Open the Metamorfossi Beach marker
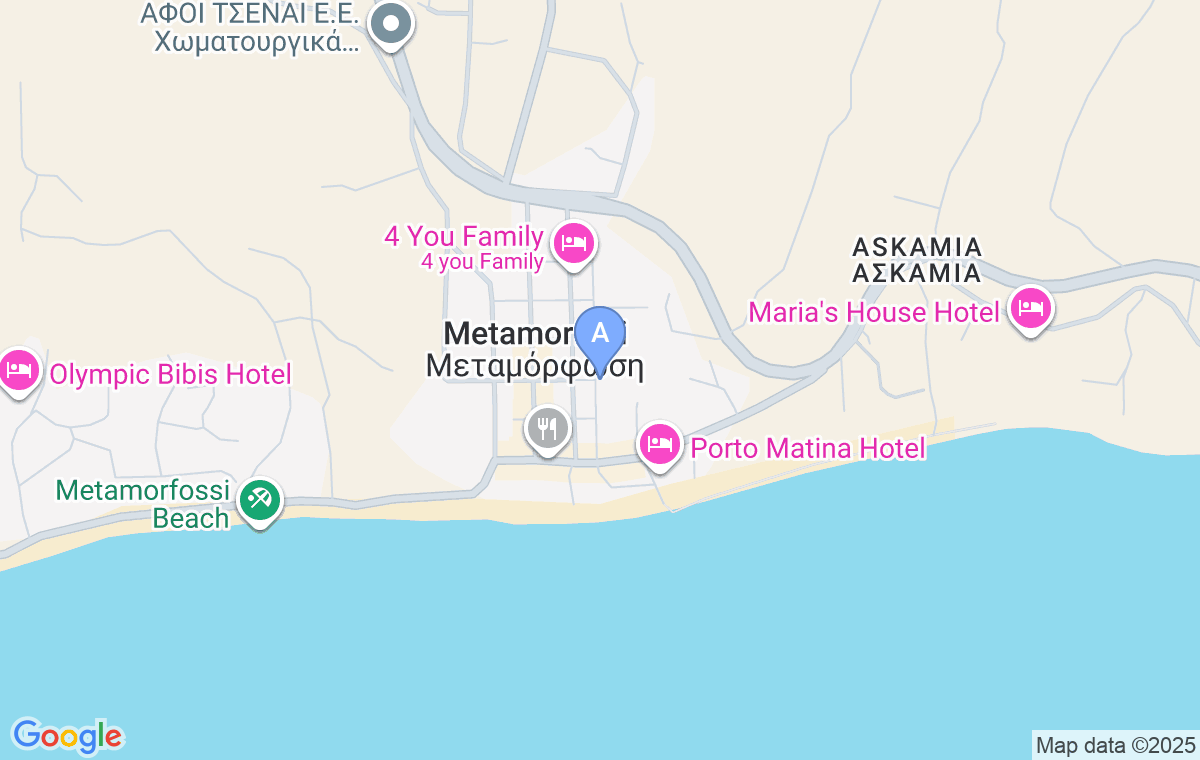The image size is (1200, 760). pos(261,500)
